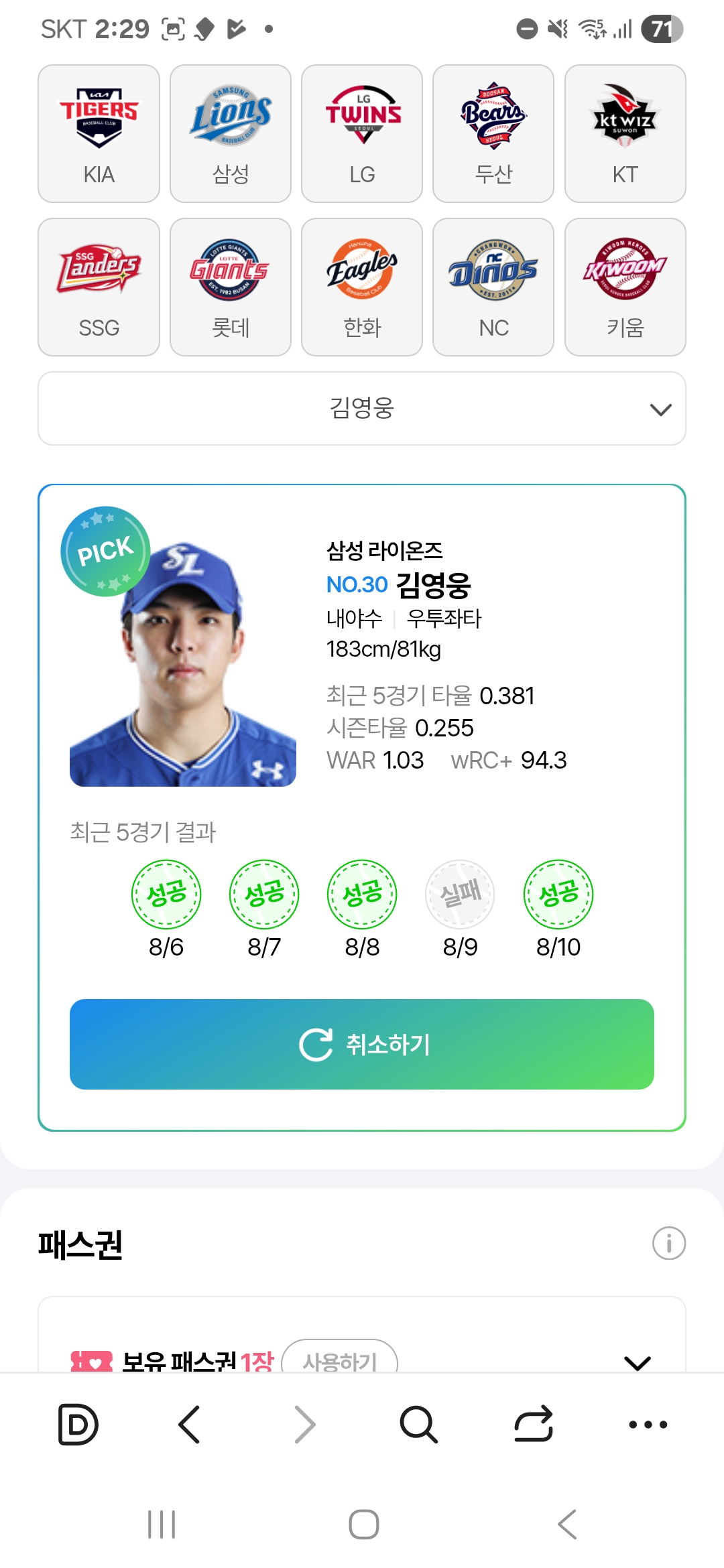
Task: Select the SSG Landers team
Action: point(99,287)
